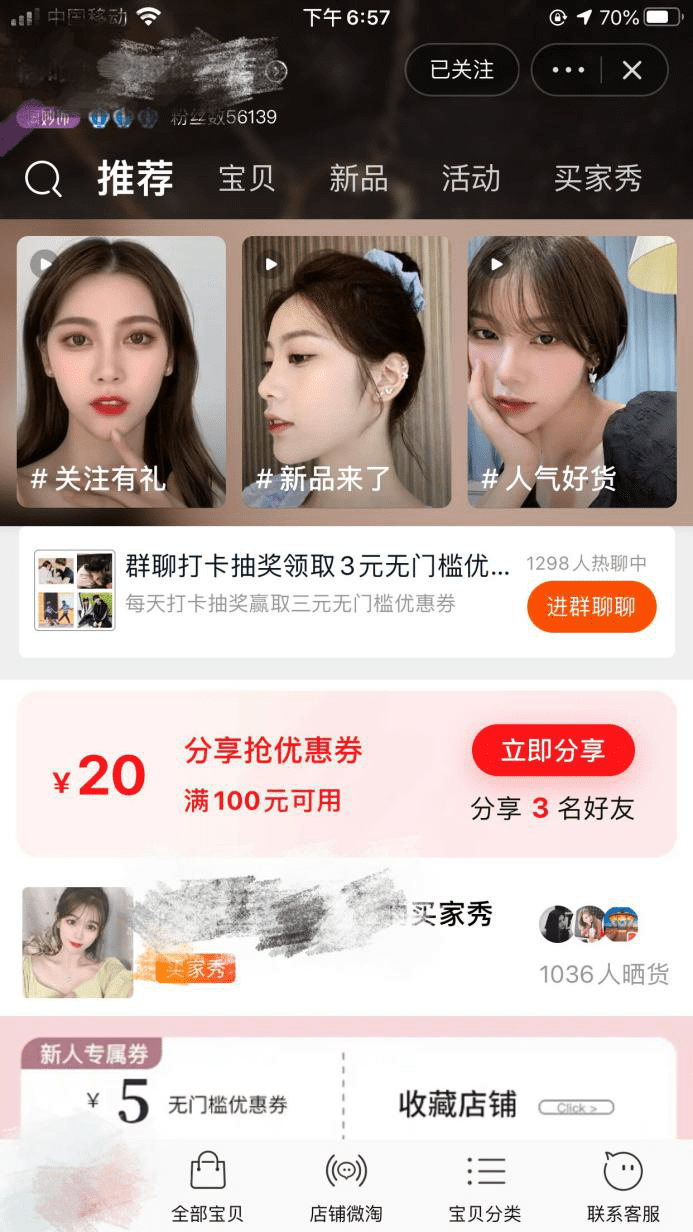Open the 买家秀 buyer show card
Viewport: 693px width, 1232px height.
tap(346, 942)
